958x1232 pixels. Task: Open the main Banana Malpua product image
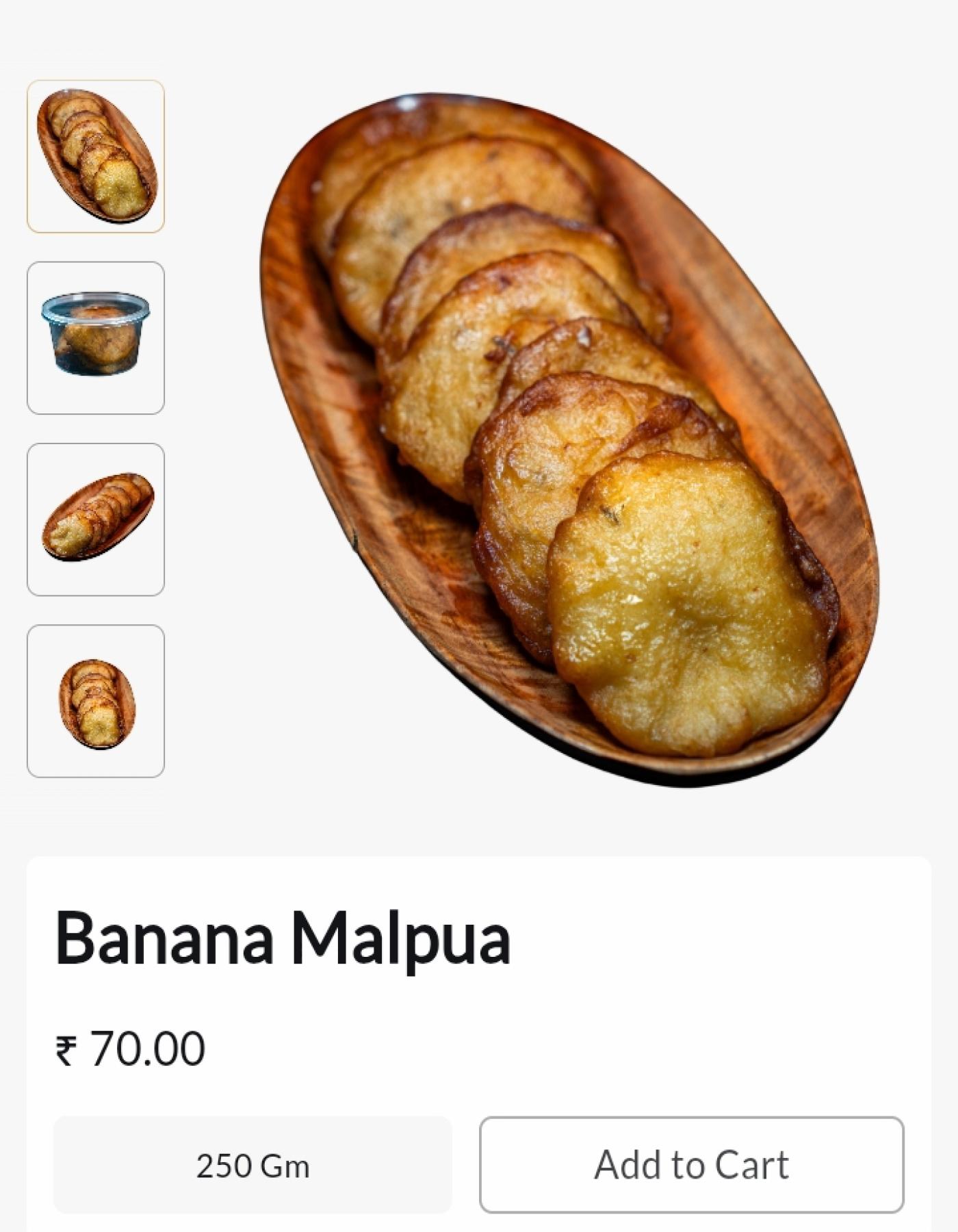pyautogui.click(x=568, y=438)
